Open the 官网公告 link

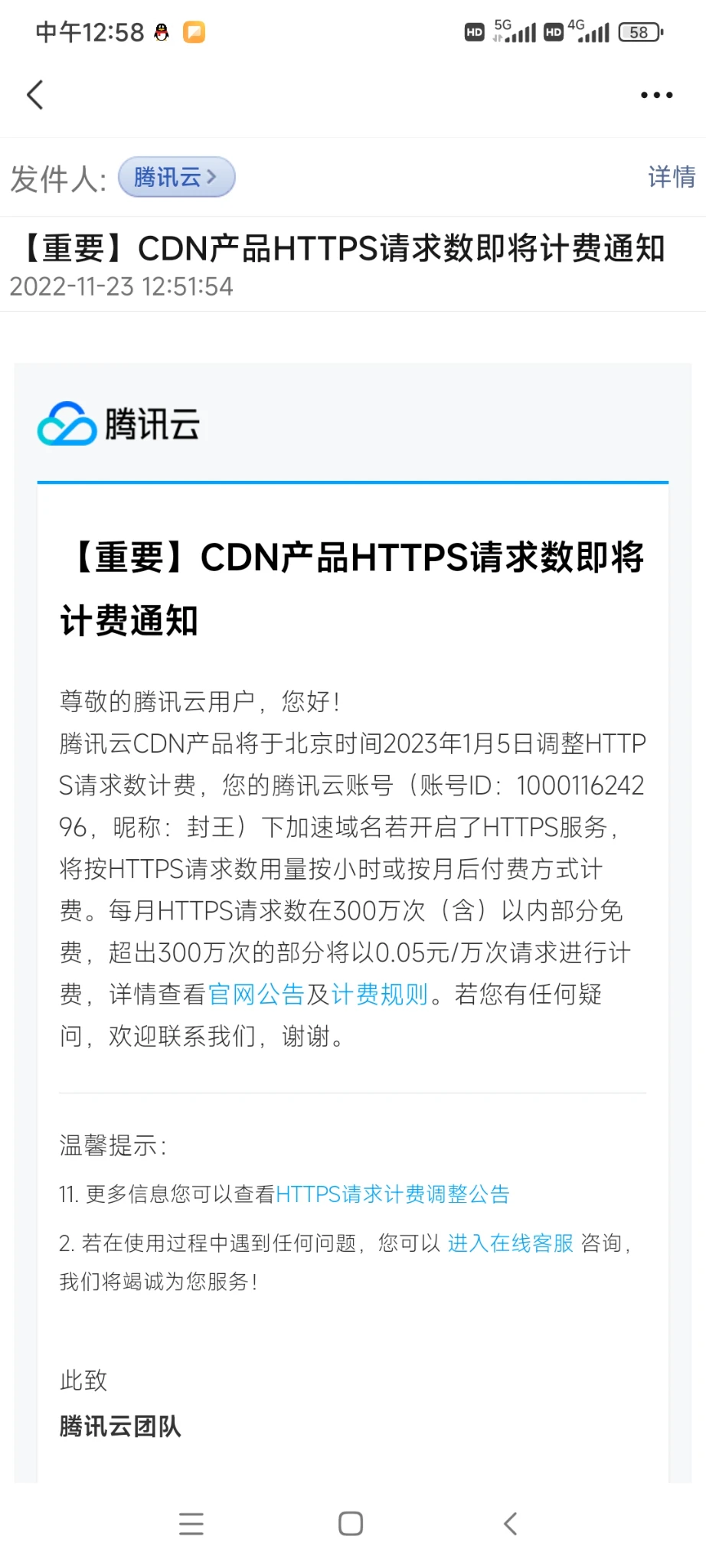pos(256,995)
